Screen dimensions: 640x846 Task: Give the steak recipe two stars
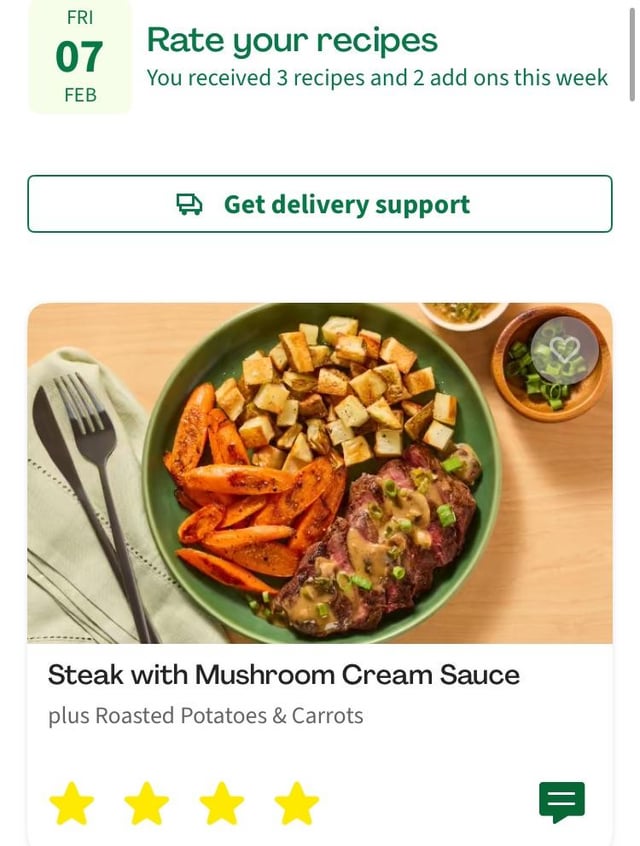(147, 803)
